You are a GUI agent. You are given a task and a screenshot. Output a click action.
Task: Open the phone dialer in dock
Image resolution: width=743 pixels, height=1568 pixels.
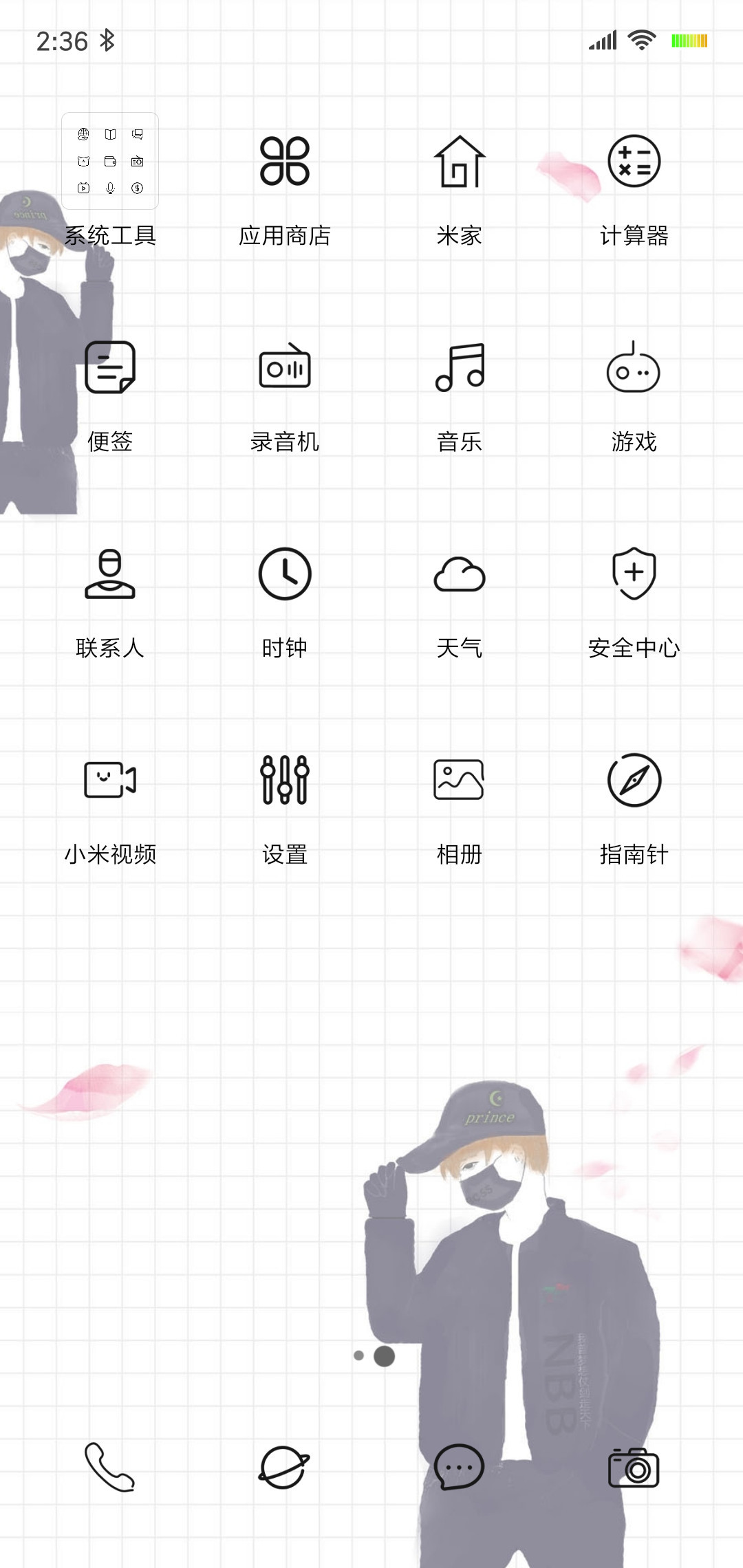click(110, 1467)
